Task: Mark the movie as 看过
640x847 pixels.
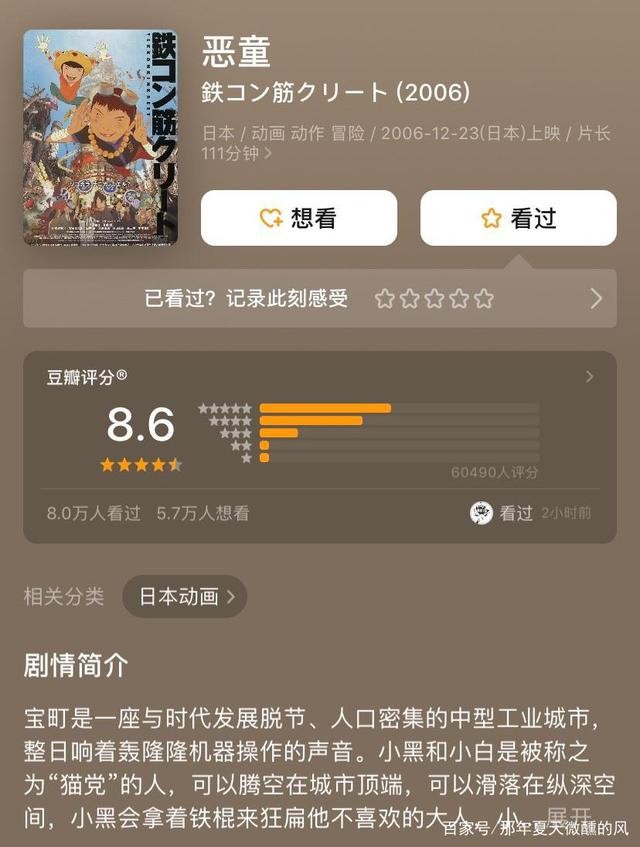Action: (518, 218)
